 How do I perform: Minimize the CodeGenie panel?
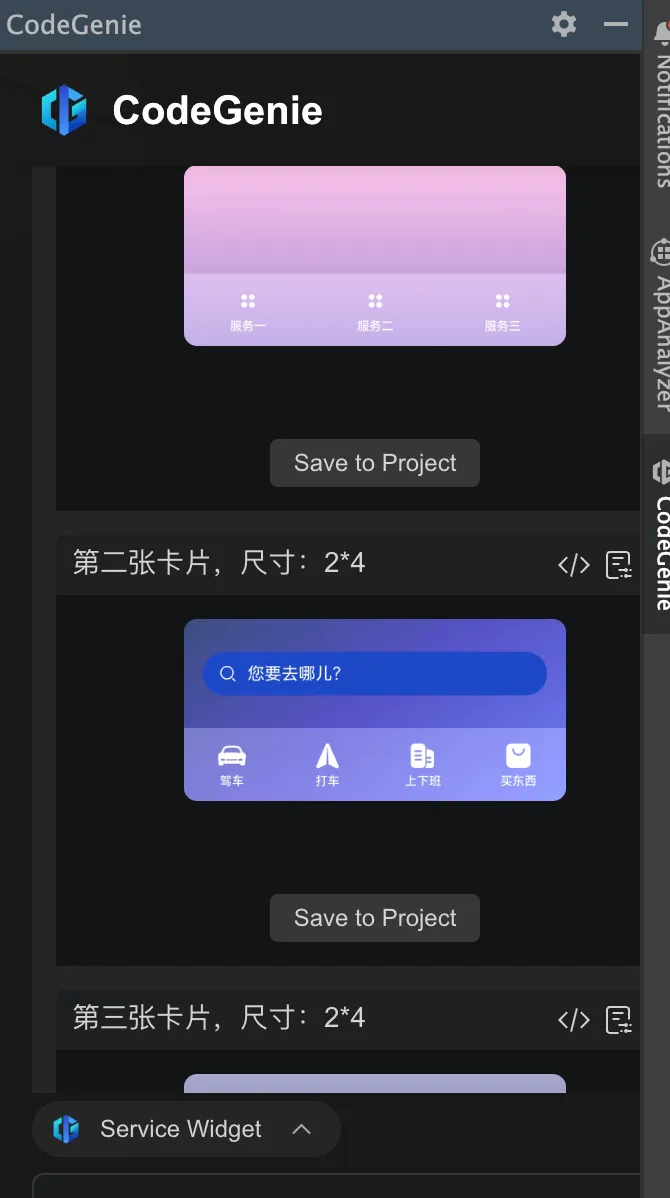pos(616,24)
